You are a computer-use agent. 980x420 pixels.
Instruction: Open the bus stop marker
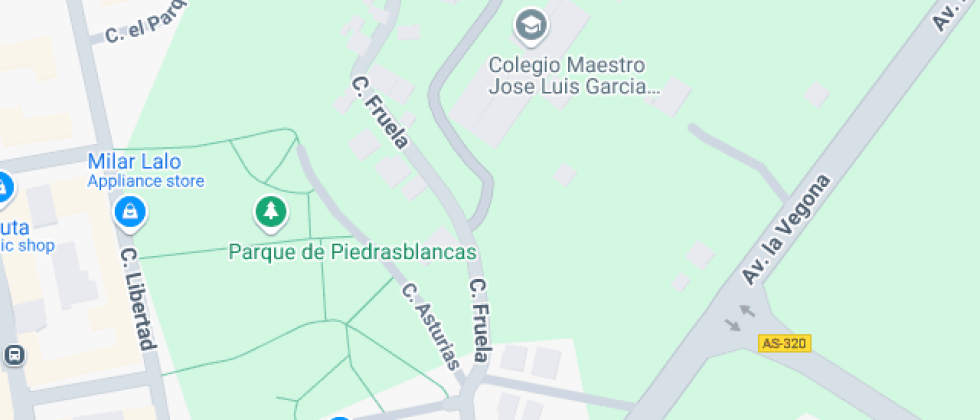14,356
